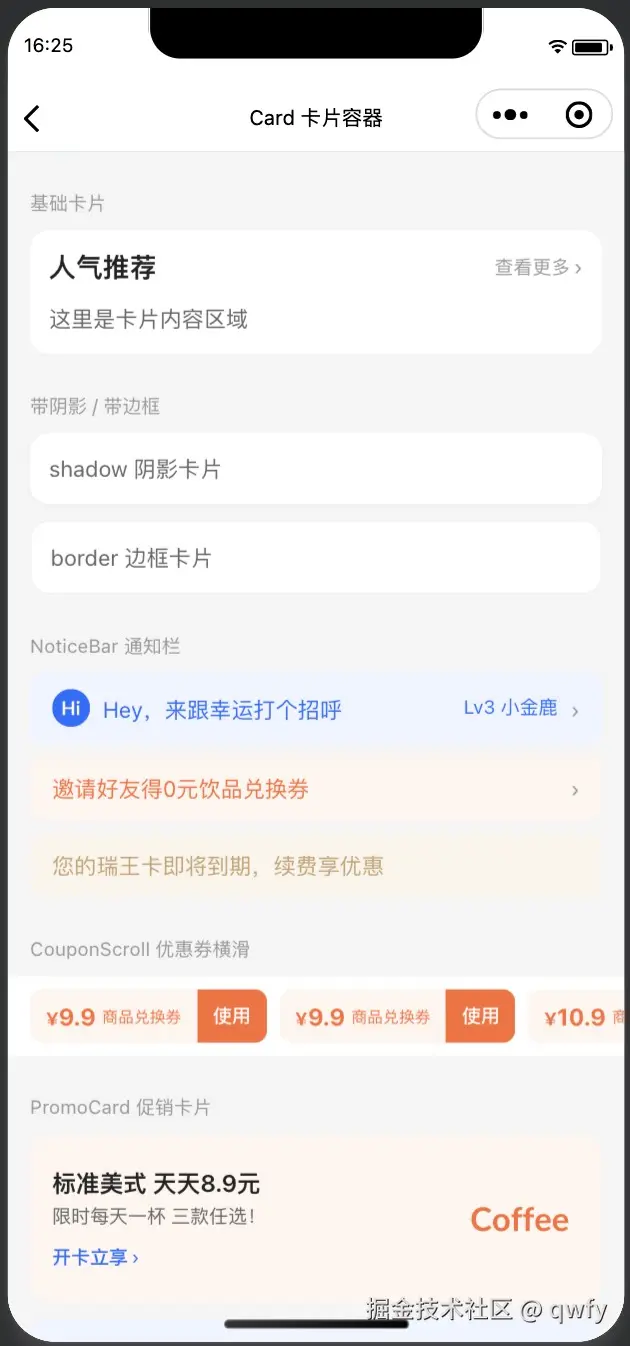Open the 邀请好友得0元饮品兑换券 notice

(316, 790)
